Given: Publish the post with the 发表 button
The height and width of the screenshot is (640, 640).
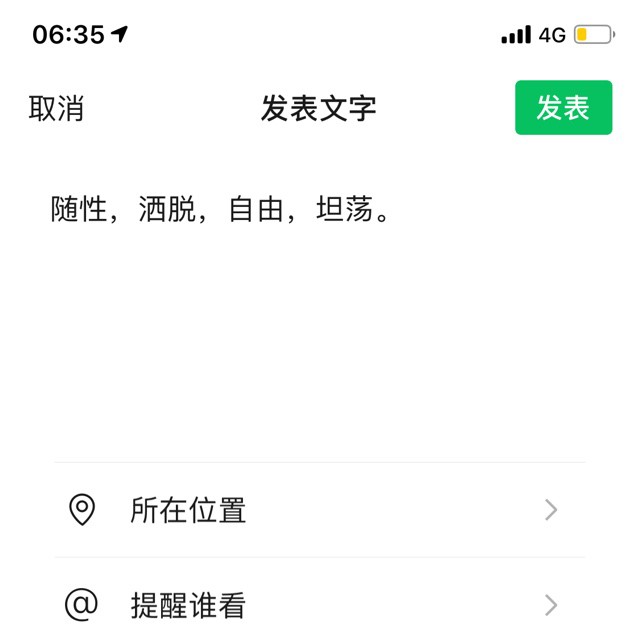Looking at the screenshot, I should (x=563, y=108).
